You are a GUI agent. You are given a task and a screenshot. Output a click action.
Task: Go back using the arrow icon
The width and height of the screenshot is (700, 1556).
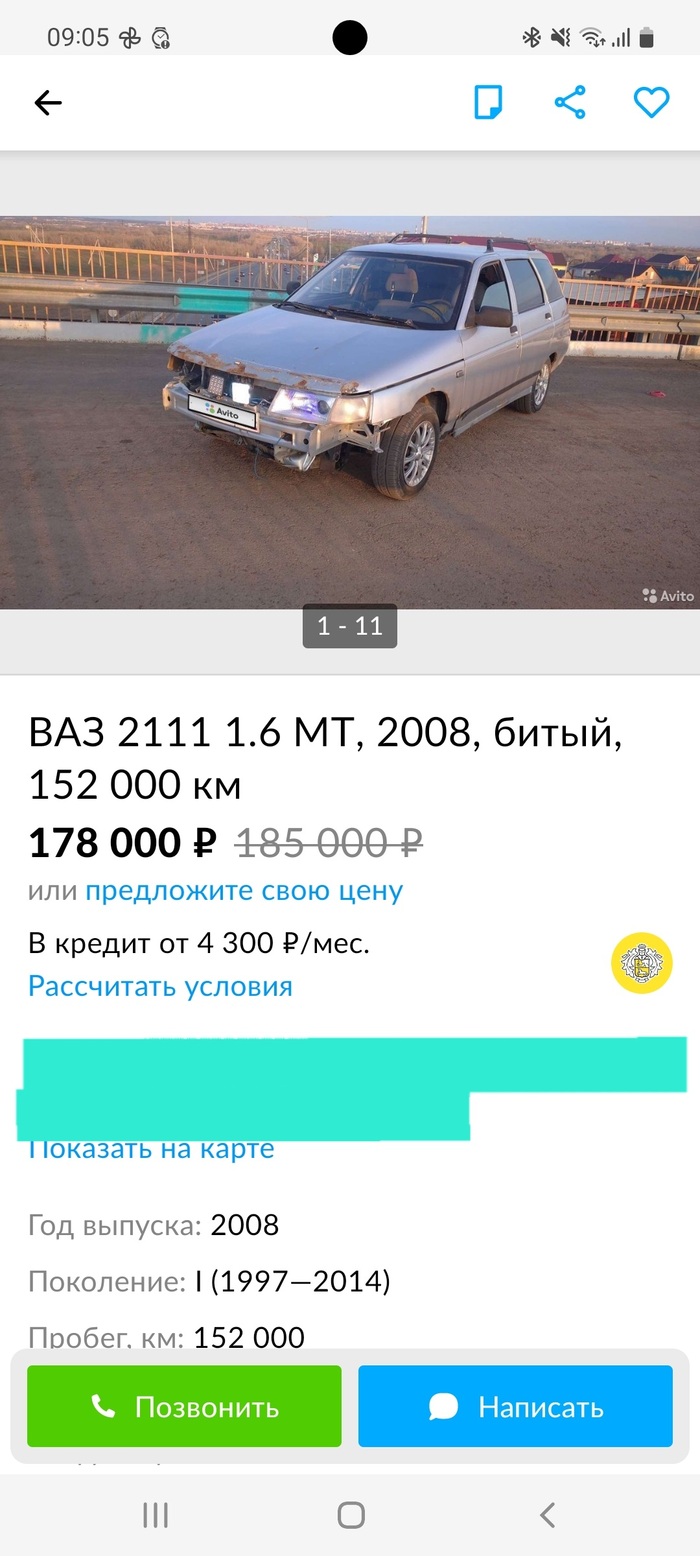pyautogui.click(x=48, y=103)
